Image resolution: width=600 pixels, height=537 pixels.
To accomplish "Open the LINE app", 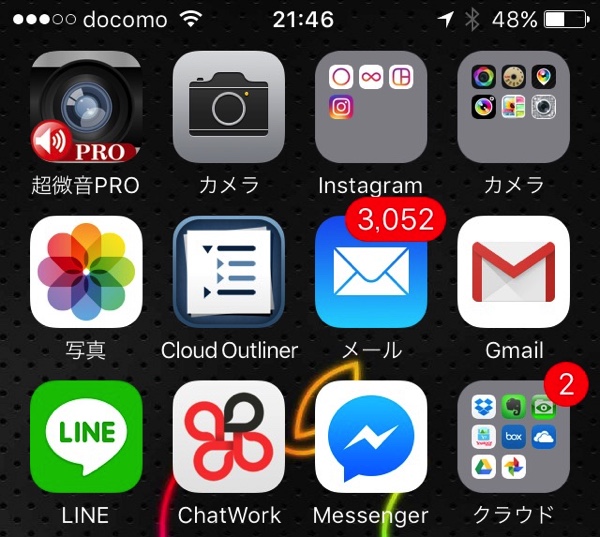I will point(86,437).
